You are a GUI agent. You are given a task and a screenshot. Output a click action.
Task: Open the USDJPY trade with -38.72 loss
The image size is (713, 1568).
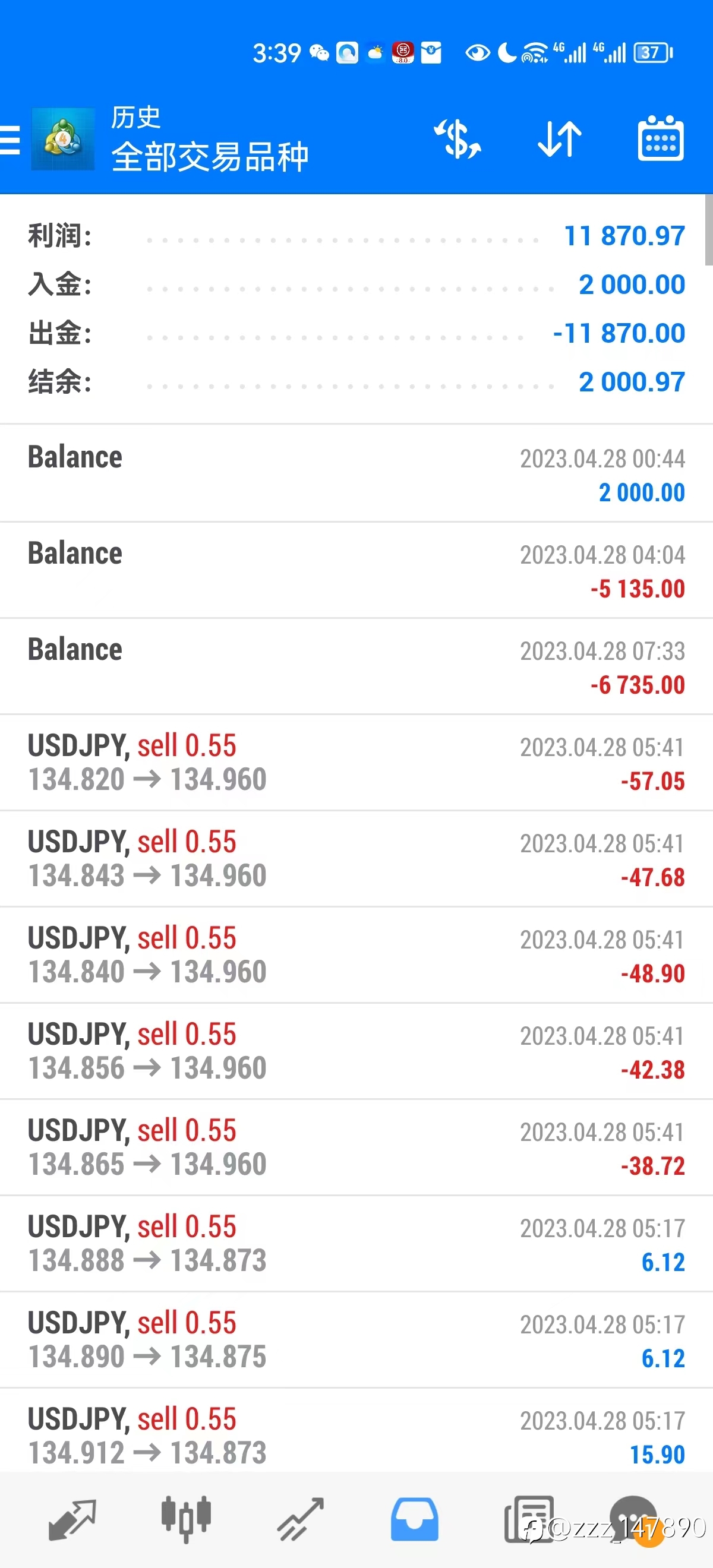[x=356, y=1147]
